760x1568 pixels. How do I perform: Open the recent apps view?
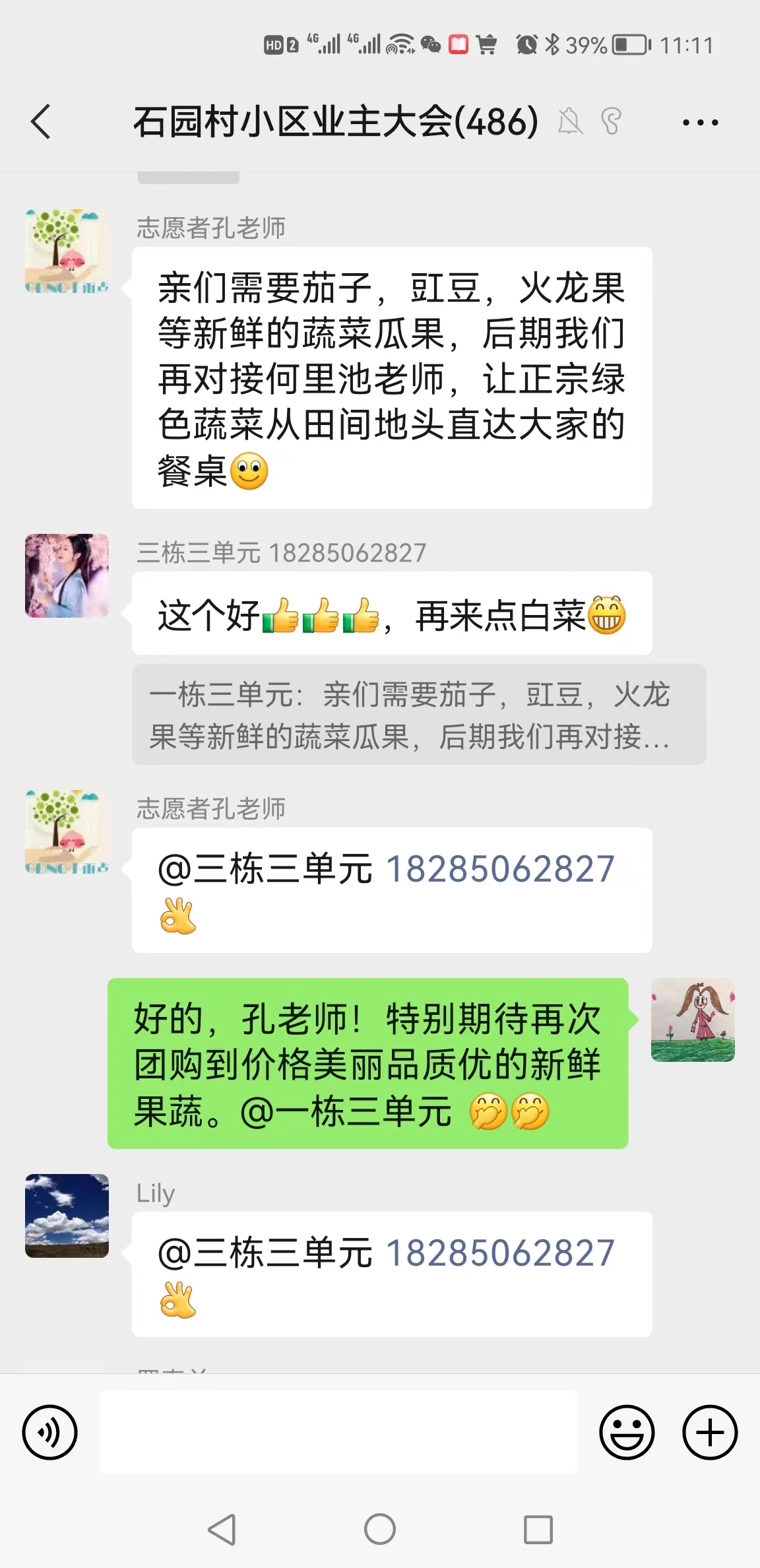(x=538, y=1529)
